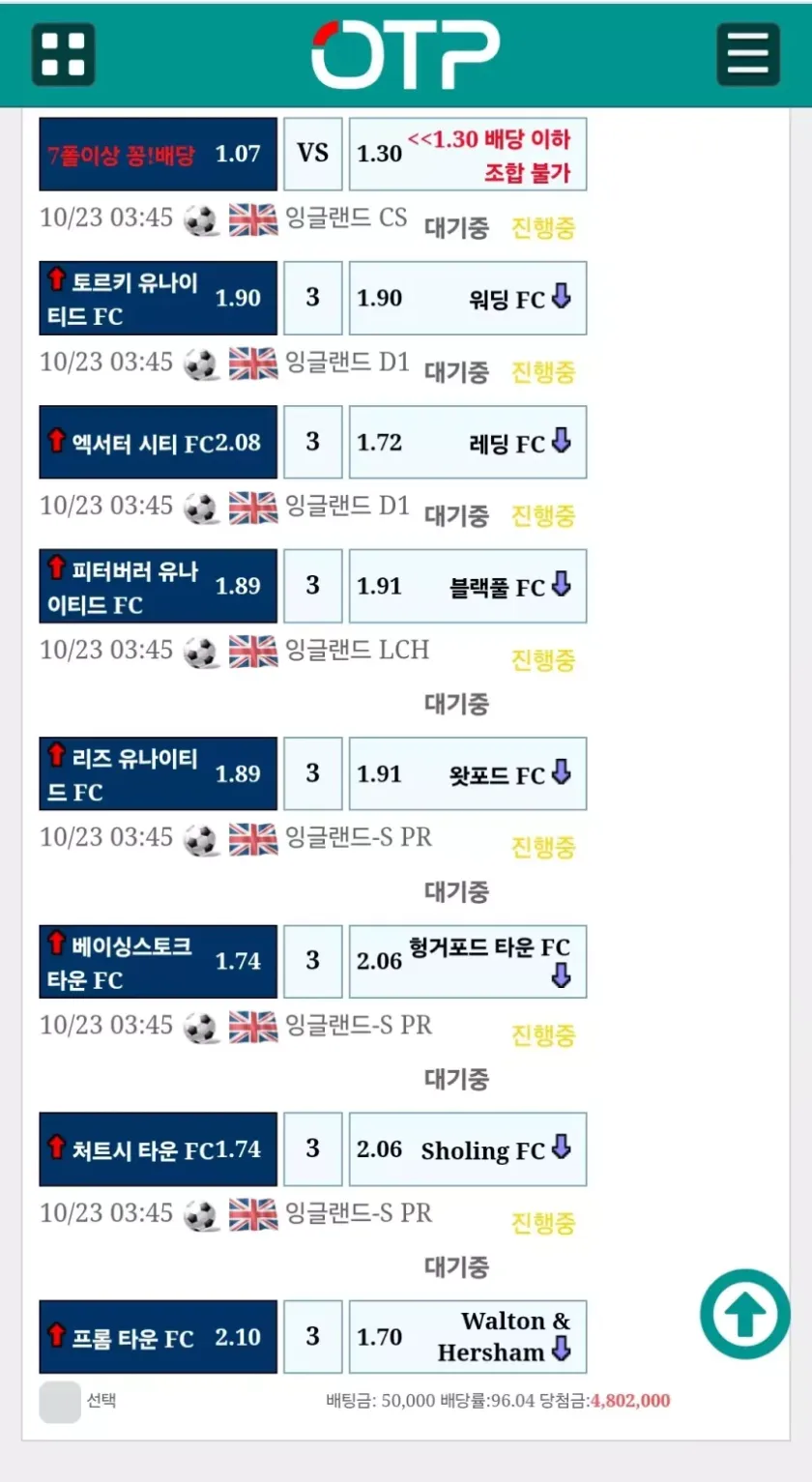Image resolution: width=812 pixels, height=1482 pixels.
Task: Choose 베이싱스토크 타운 FC at 1.74
Action: 158,961
